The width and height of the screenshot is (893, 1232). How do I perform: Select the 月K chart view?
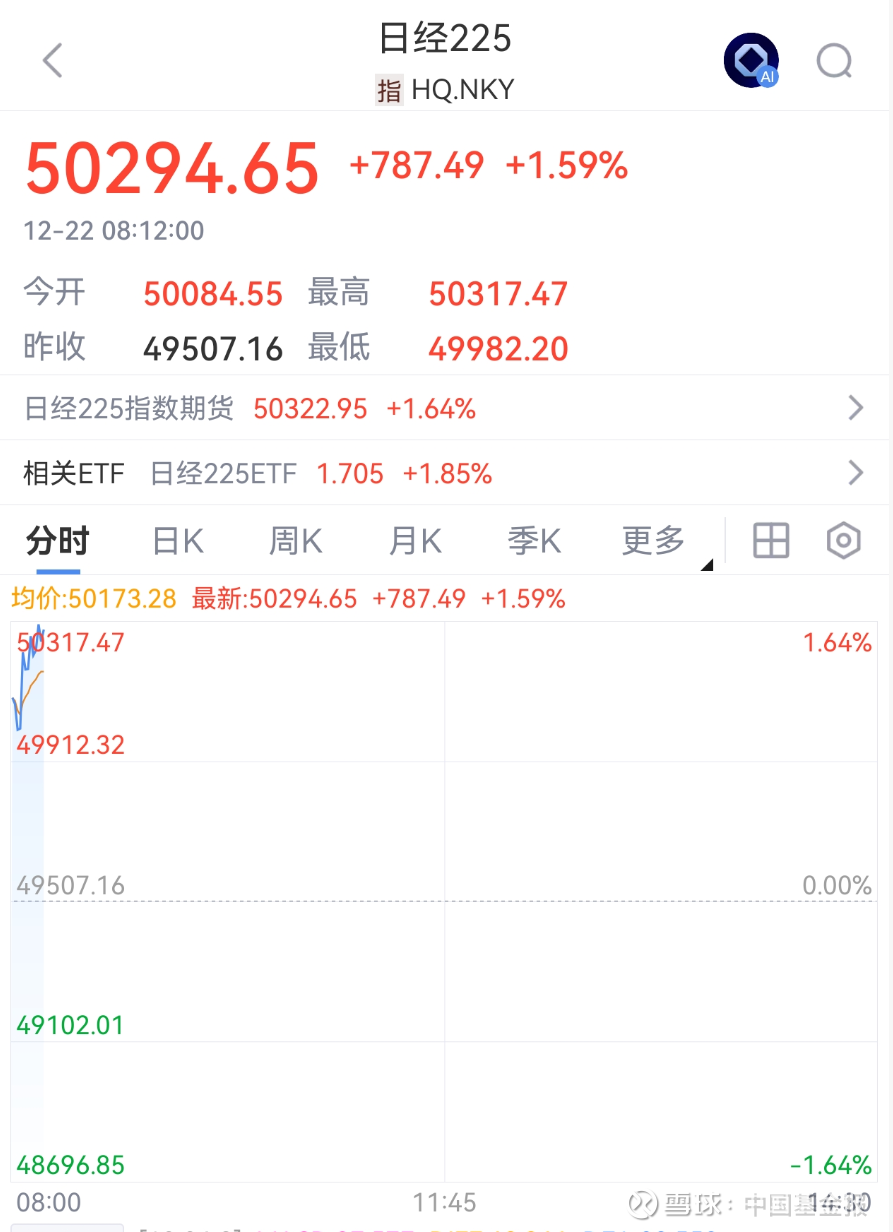(414, 540)
